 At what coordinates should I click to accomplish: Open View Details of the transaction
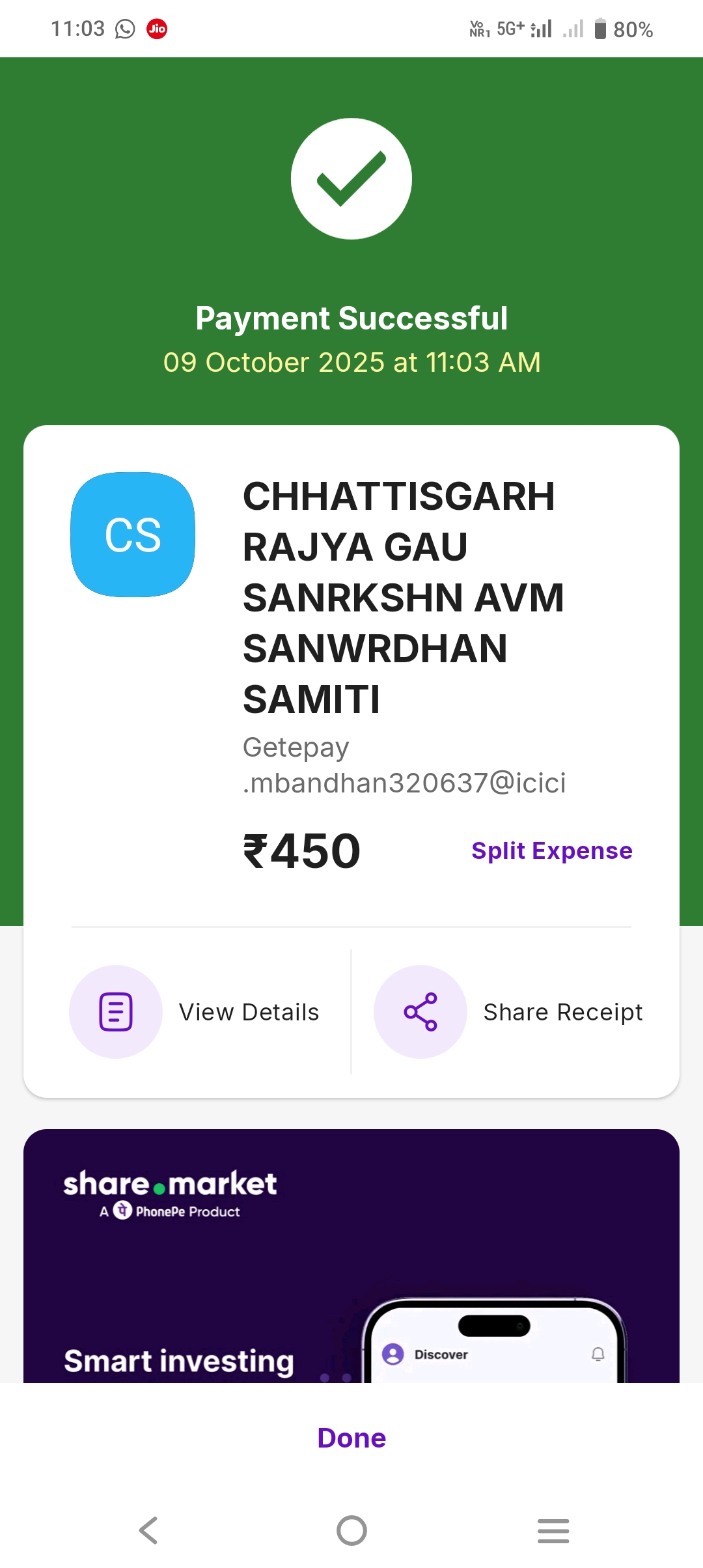[x=195, y=1012]
